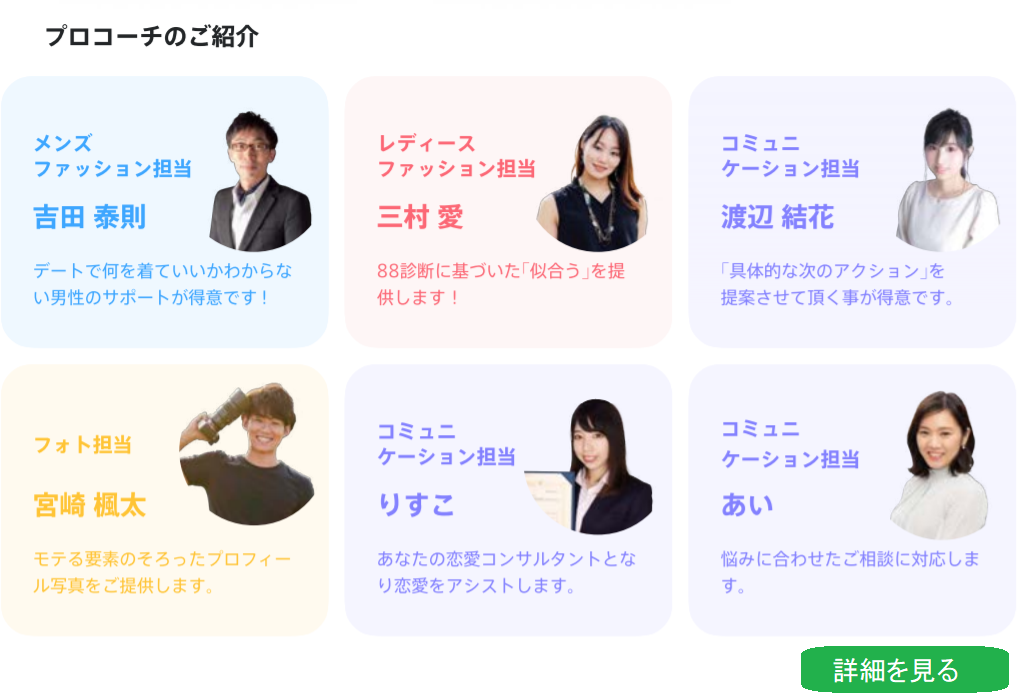The image size is (1035, 697).
Task: Tap the 詳細を見る button
Action: [x=905, y=669]
